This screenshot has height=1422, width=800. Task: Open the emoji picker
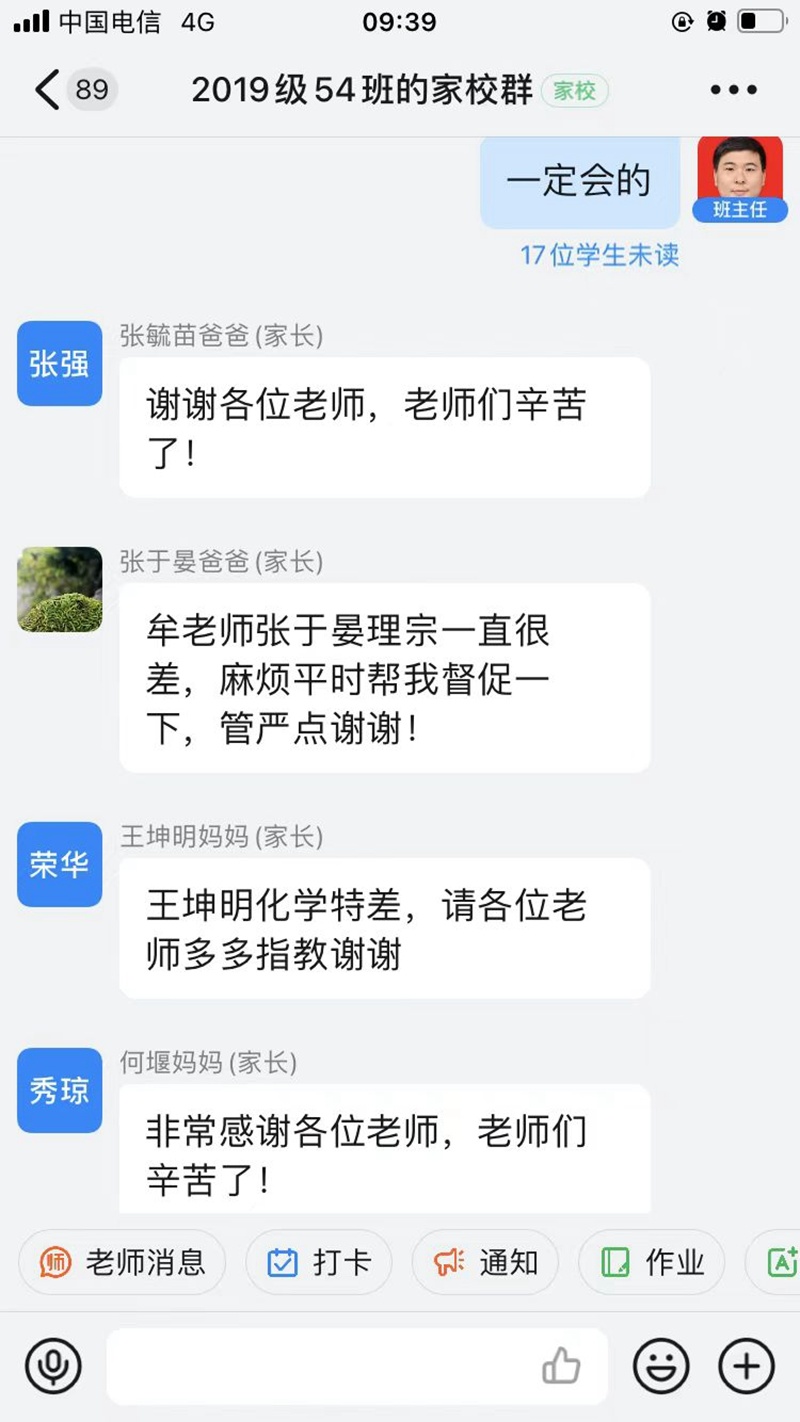pos(661,1365)
